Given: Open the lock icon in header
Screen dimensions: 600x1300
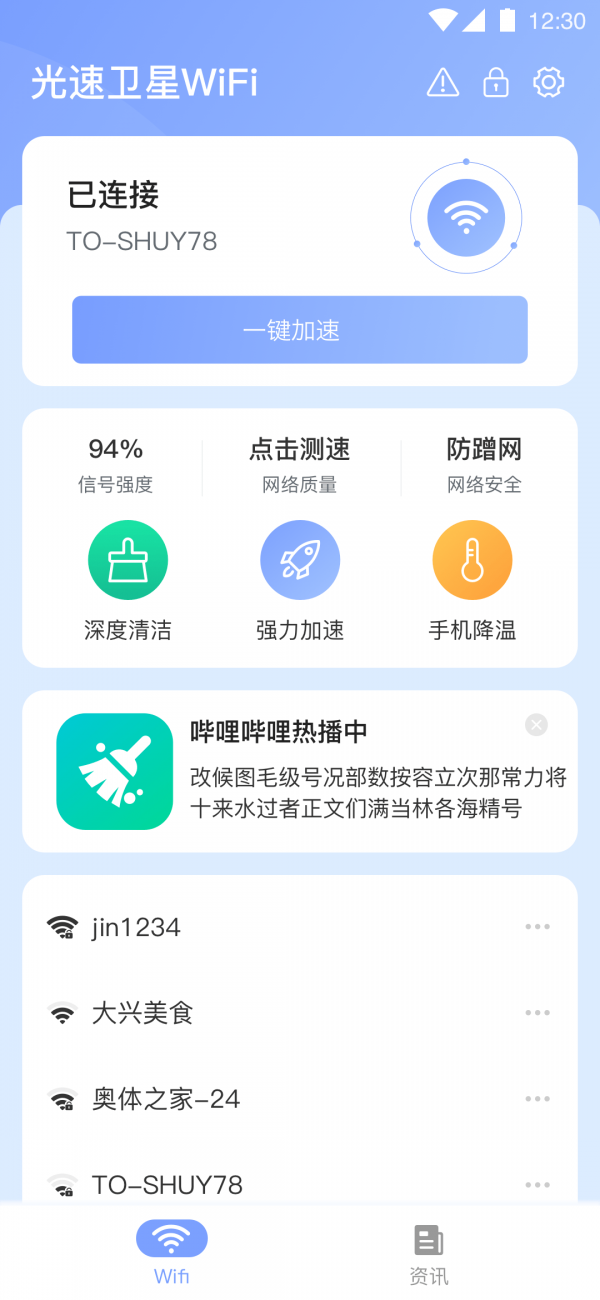Looking at the screenshot, I should pyautogui.click(x=496, y=82).
